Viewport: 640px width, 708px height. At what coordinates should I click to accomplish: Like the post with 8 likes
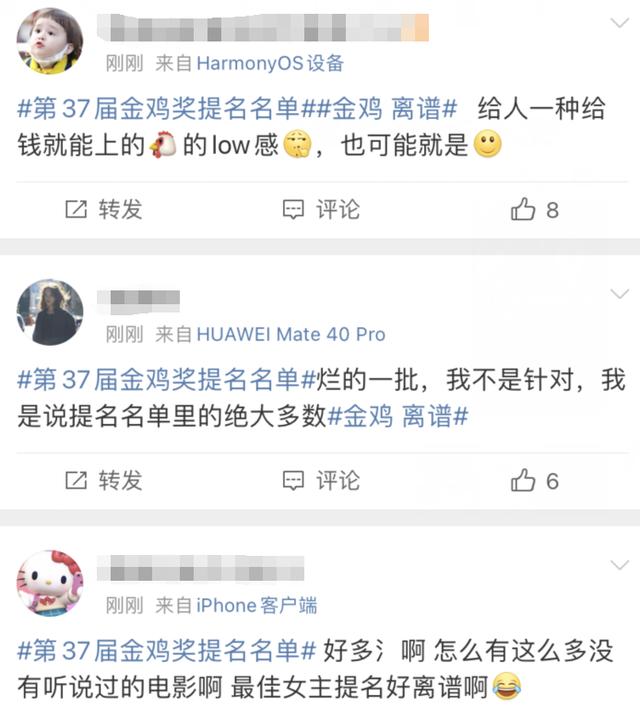click(534, 210)
